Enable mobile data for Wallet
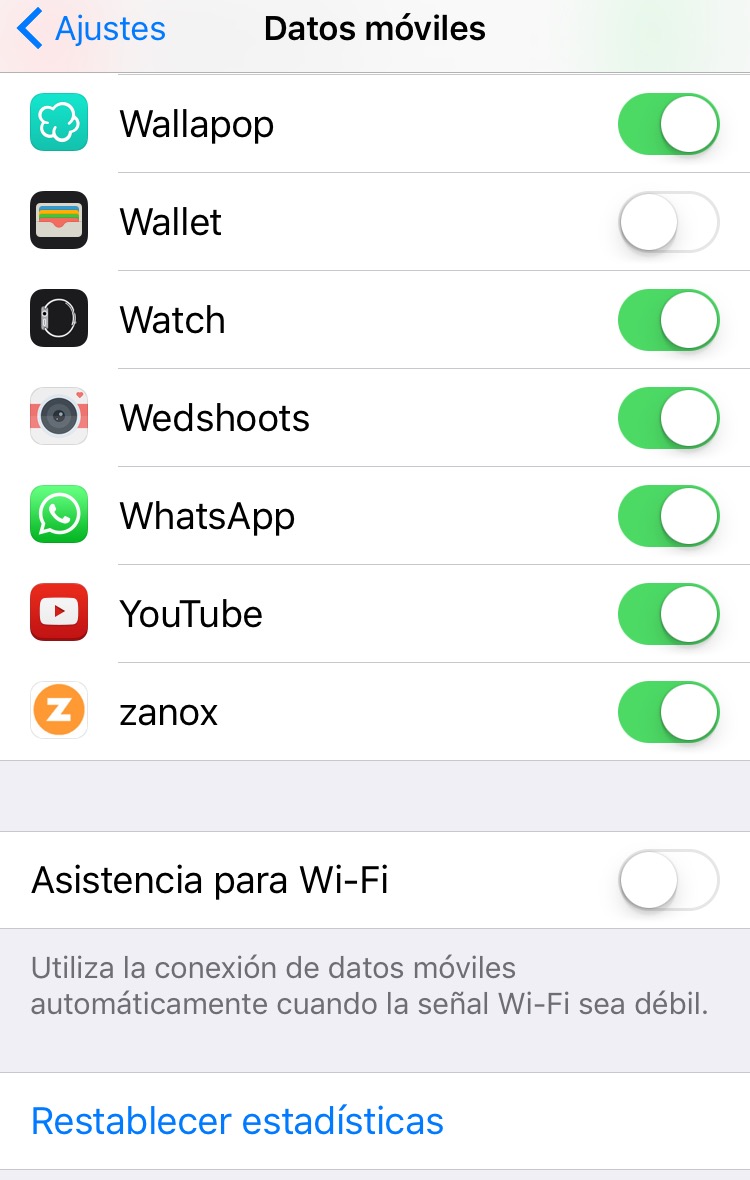 (668, 222)
